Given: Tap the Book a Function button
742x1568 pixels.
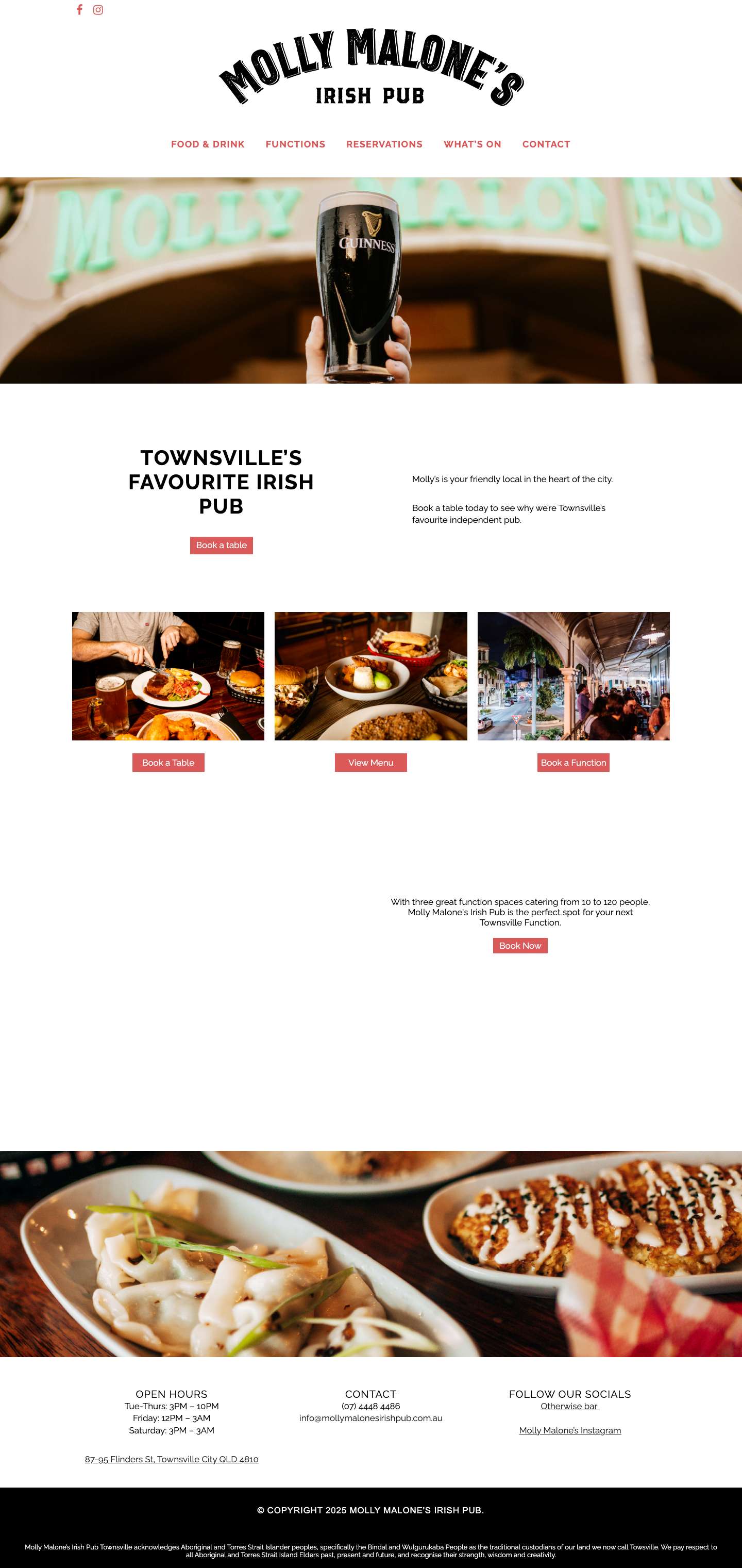Looking at the screenshot, I should tap(573, 763).
